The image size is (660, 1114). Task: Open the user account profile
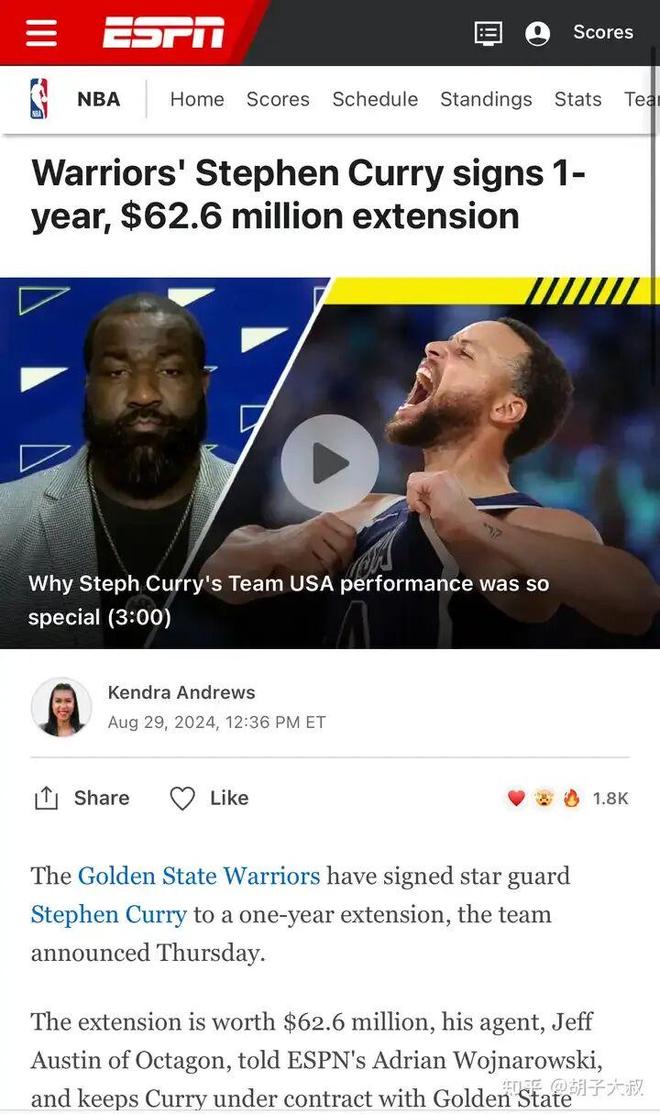[538, 33]
